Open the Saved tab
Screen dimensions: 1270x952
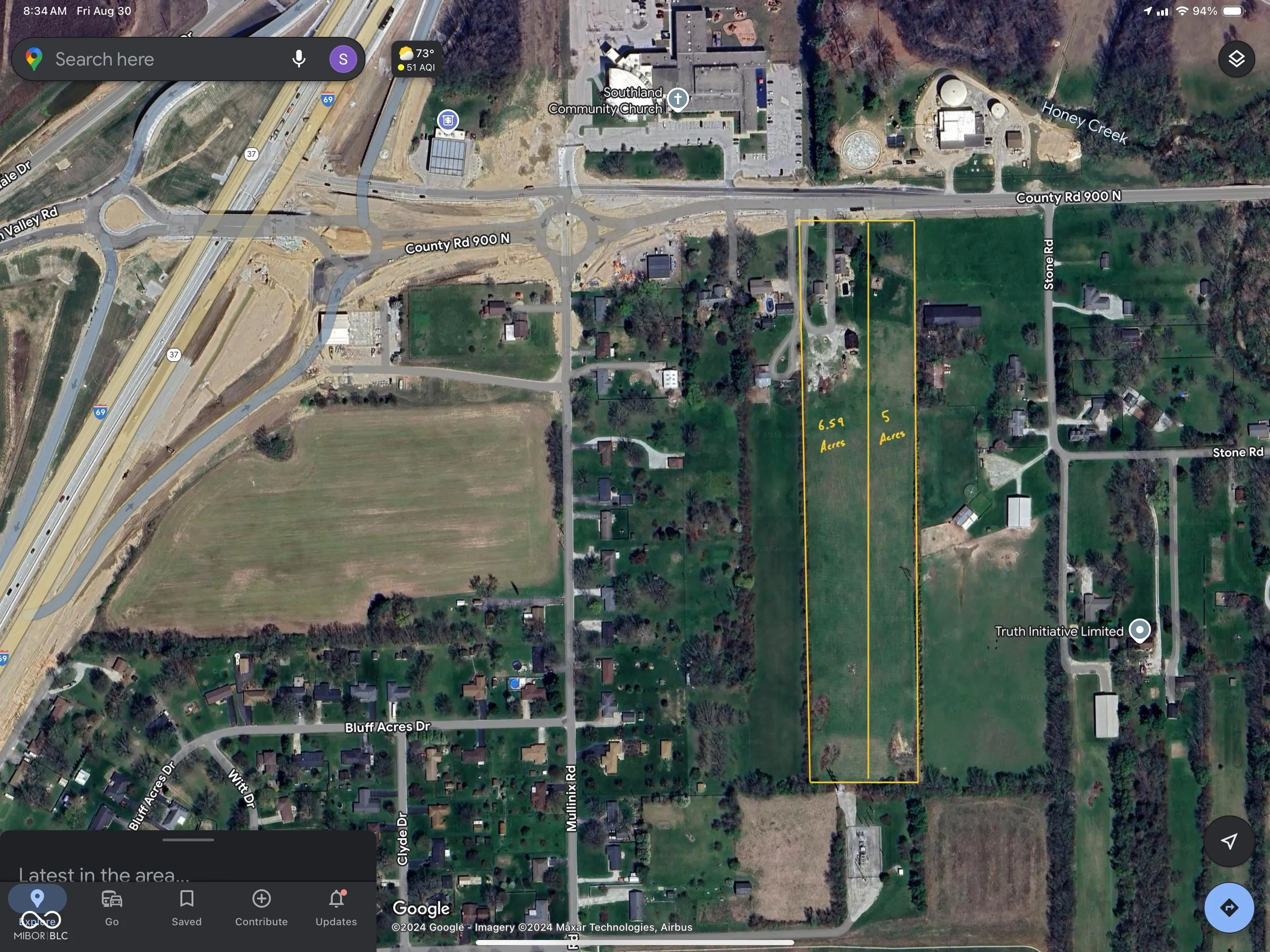[186, 908]
